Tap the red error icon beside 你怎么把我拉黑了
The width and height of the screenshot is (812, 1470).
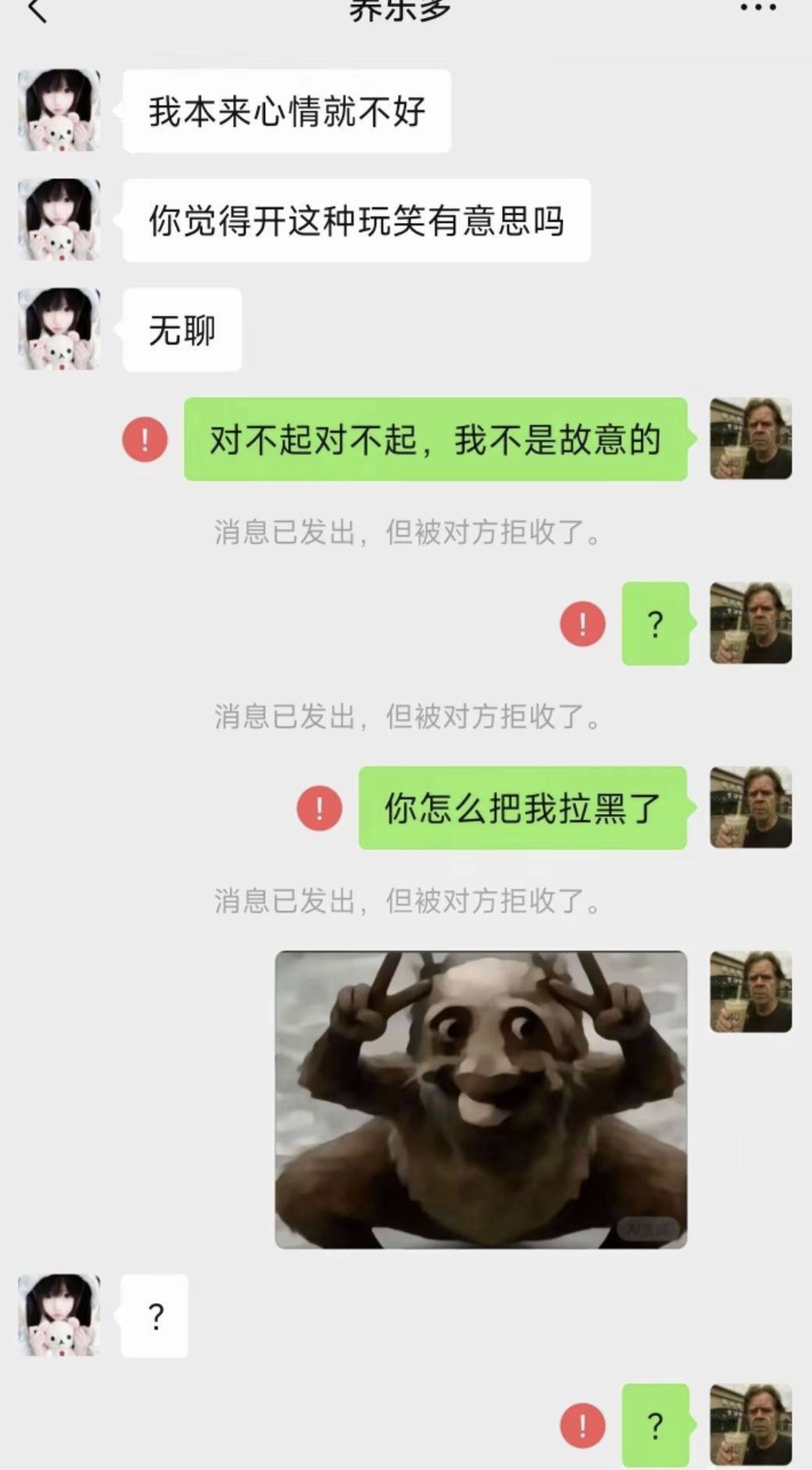pos(319,808)
